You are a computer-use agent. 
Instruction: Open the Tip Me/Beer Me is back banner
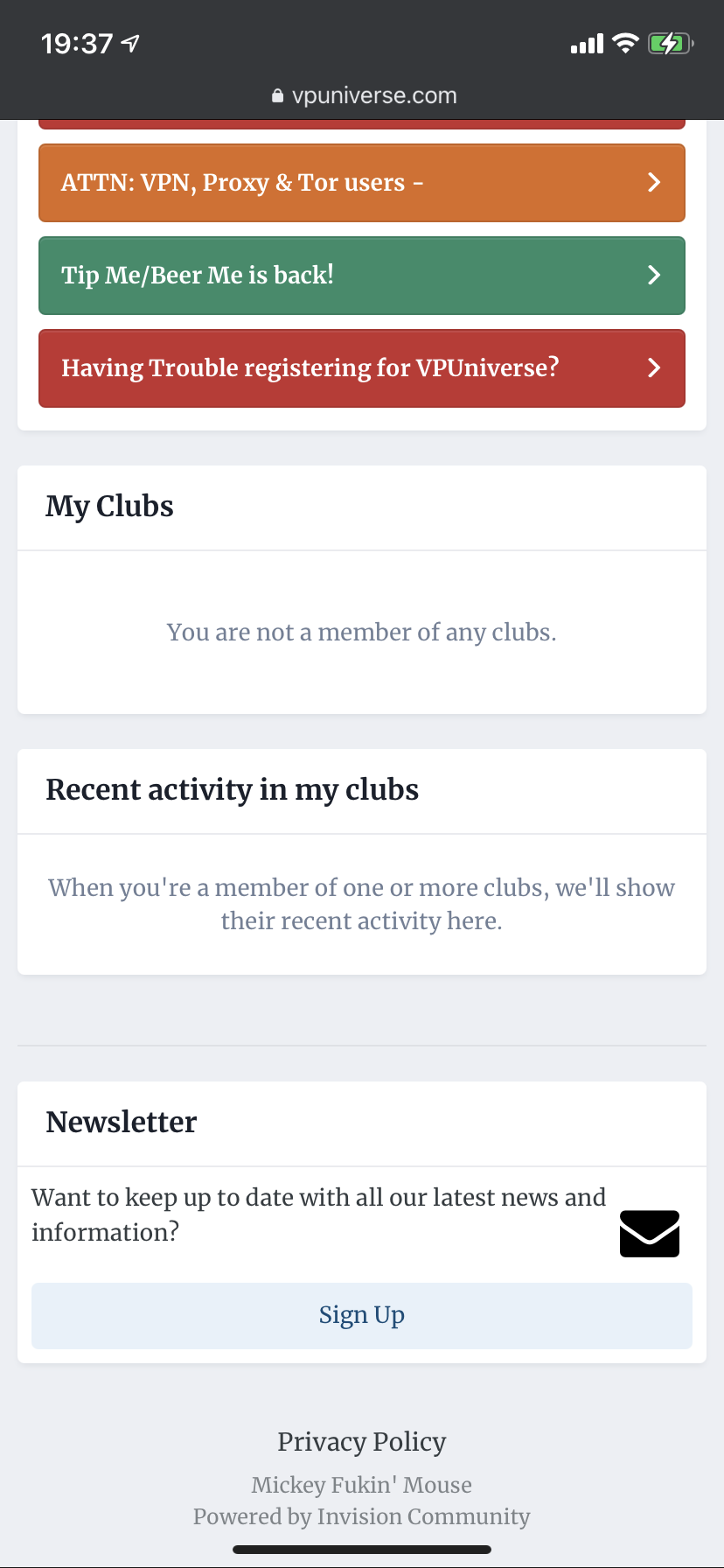pyautogui.click(x=362, y=276)
